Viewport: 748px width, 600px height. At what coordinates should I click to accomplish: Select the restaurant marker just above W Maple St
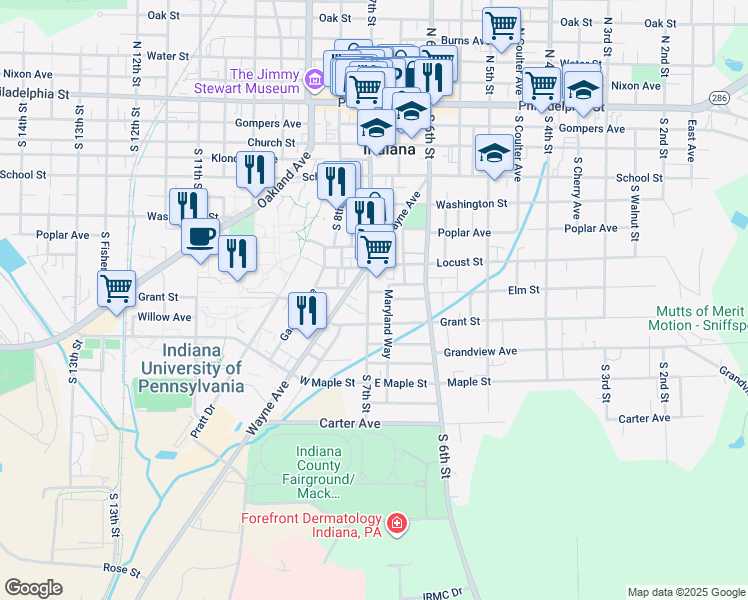click(x=307, y=315)
